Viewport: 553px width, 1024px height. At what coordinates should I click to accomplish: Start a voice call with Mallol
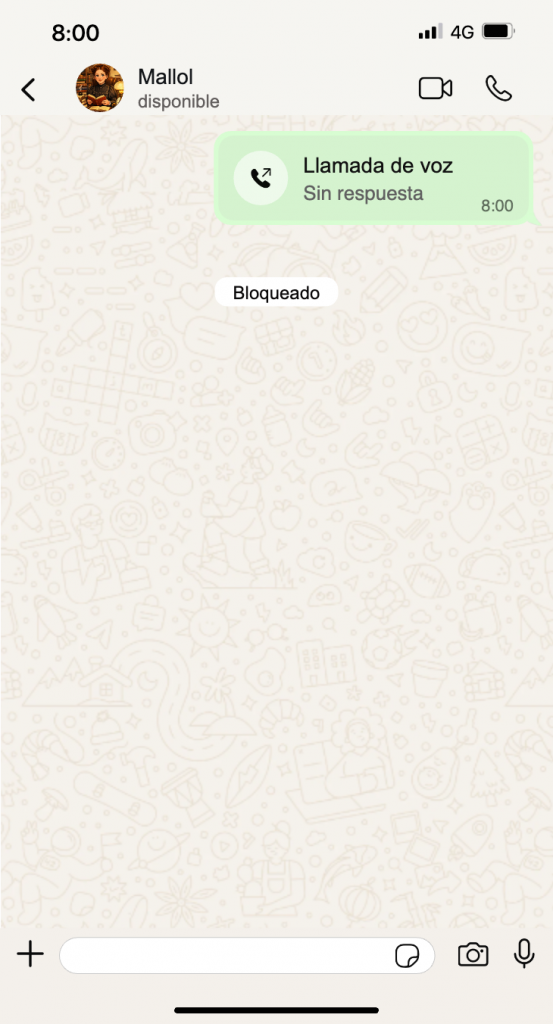pos(499,89)
